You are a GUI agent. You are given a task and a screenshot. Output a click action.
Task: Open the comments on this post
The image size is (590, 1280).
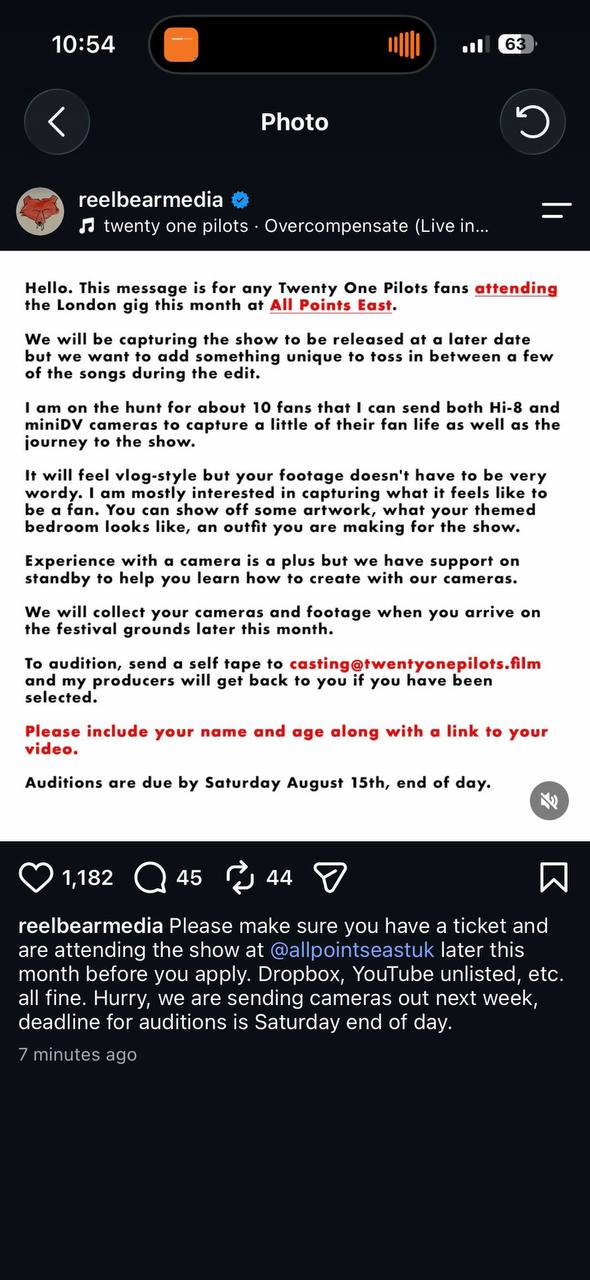[150, 878]
